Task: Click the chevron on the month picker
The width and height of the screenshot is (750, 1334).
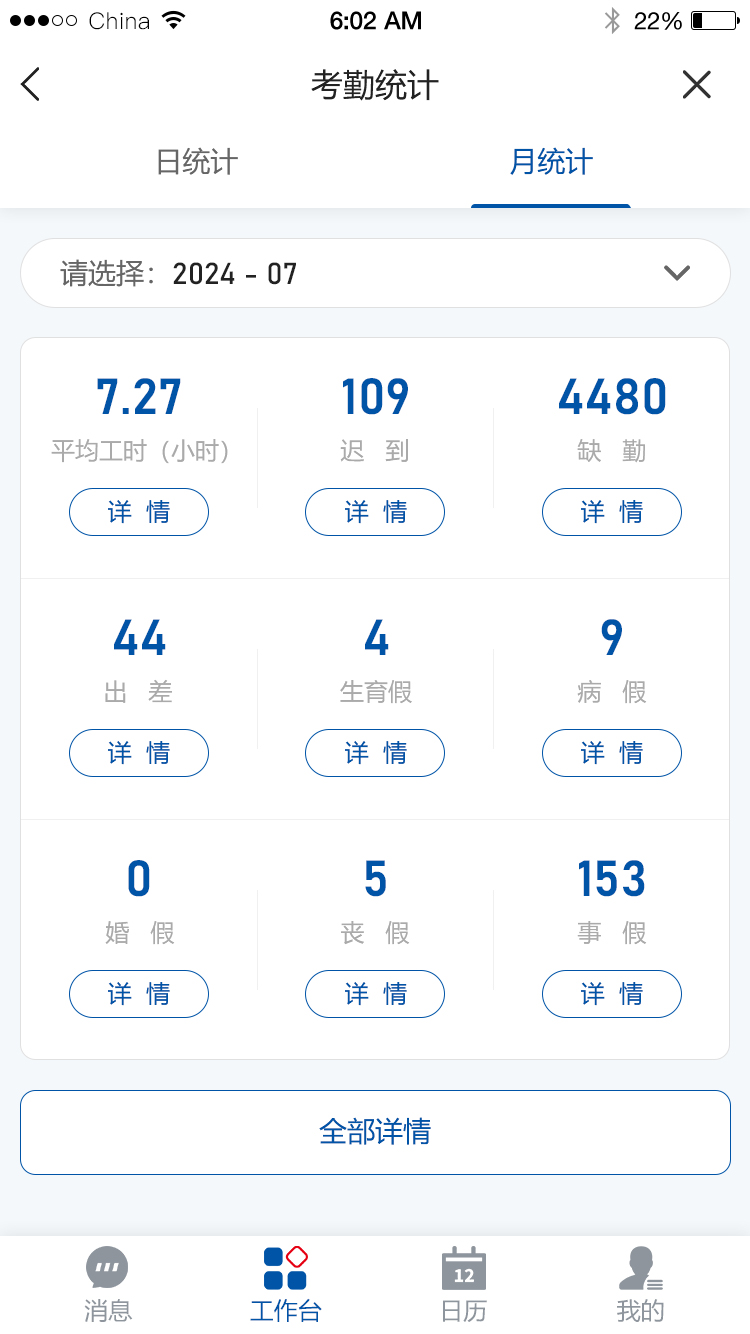Action: click(676, 272)
